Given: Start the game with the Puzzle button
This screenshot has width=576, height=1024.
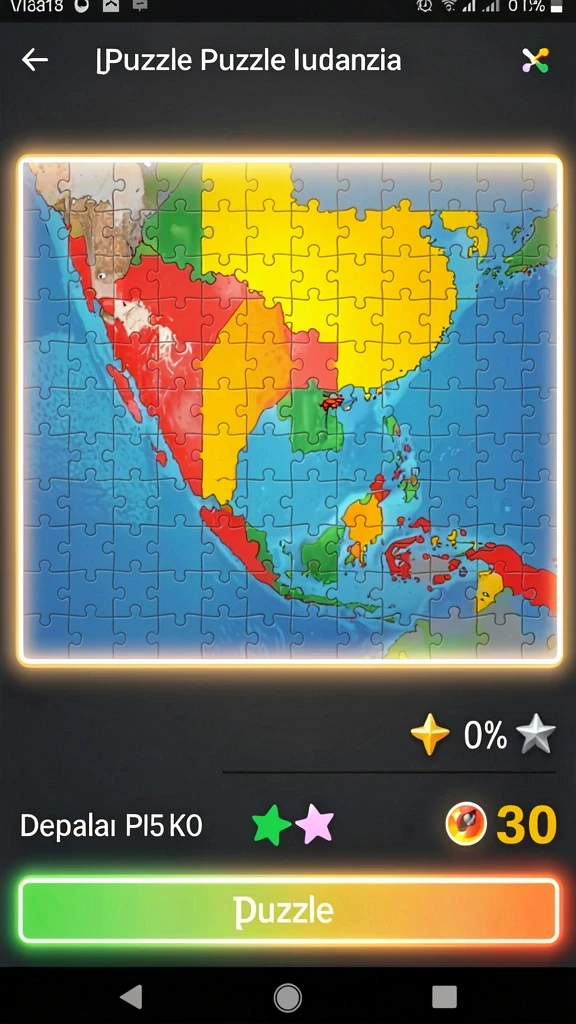Looking at the screenshot, I should 289,910.
